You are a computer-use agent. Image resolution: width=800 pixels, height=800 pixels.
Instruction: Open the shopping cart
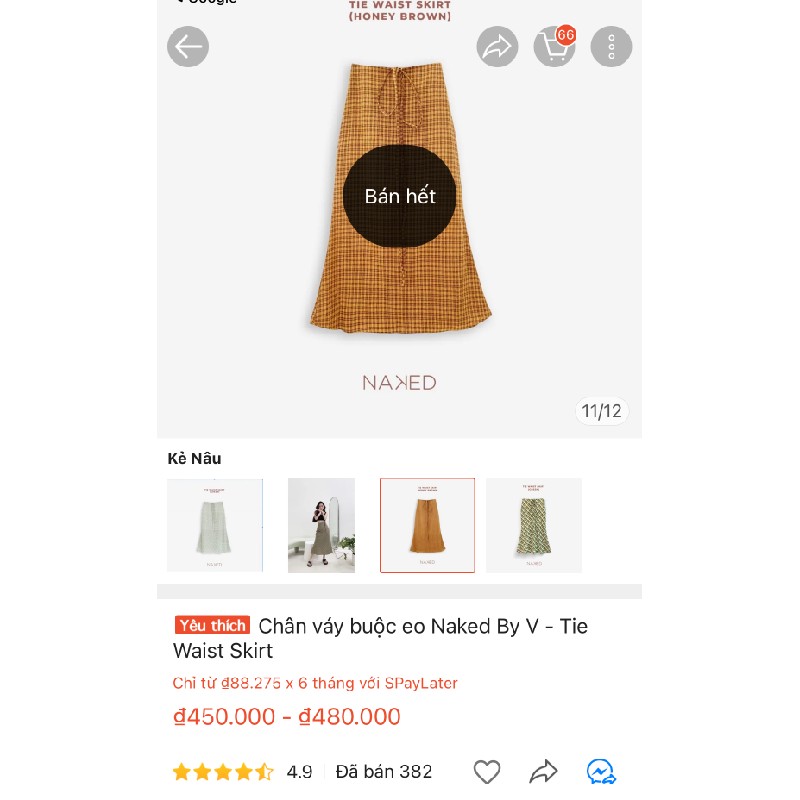554,47
